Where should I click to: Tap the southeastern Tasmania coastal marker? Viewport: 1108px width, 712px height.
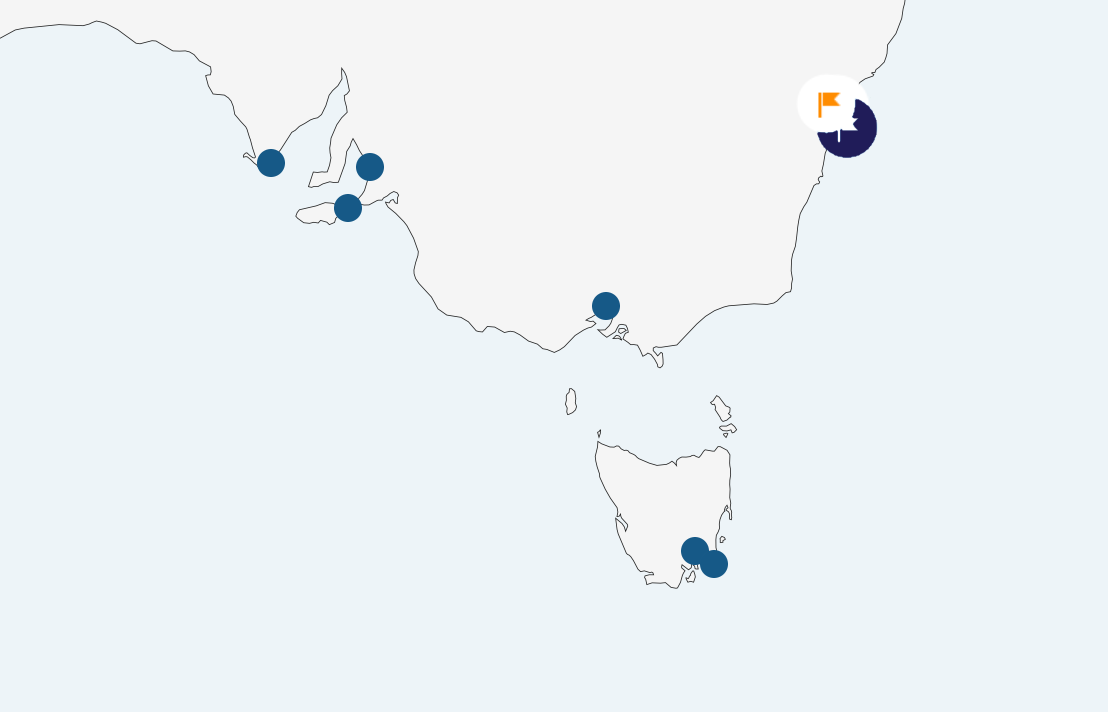714,564
